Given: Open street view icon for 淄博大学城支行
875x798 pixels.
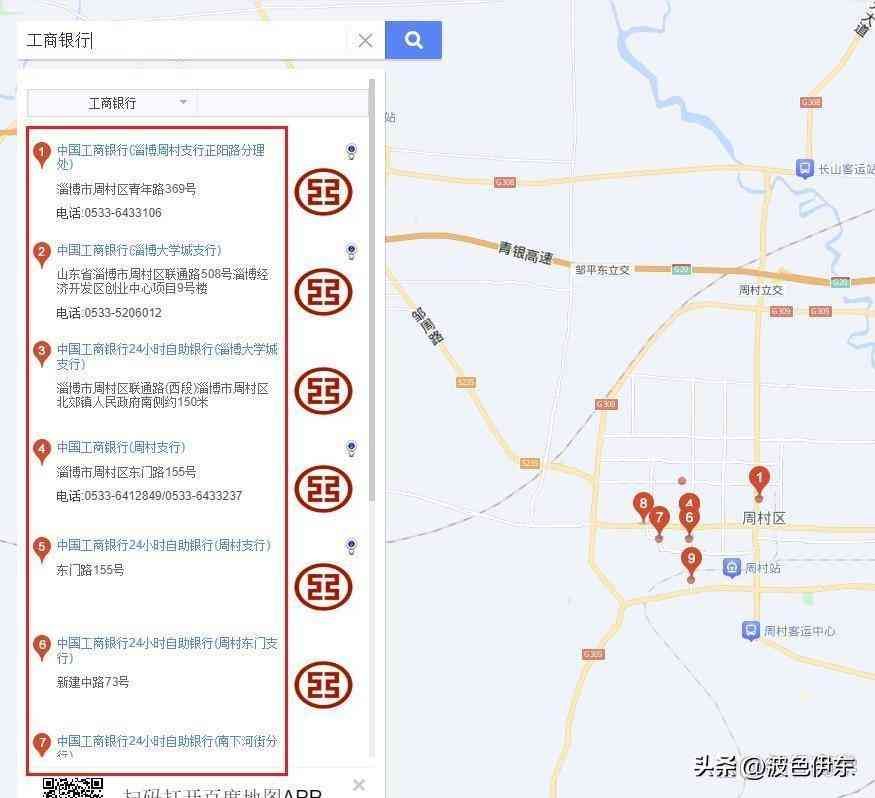Looking at the screenshot, I should coord(351,251).
